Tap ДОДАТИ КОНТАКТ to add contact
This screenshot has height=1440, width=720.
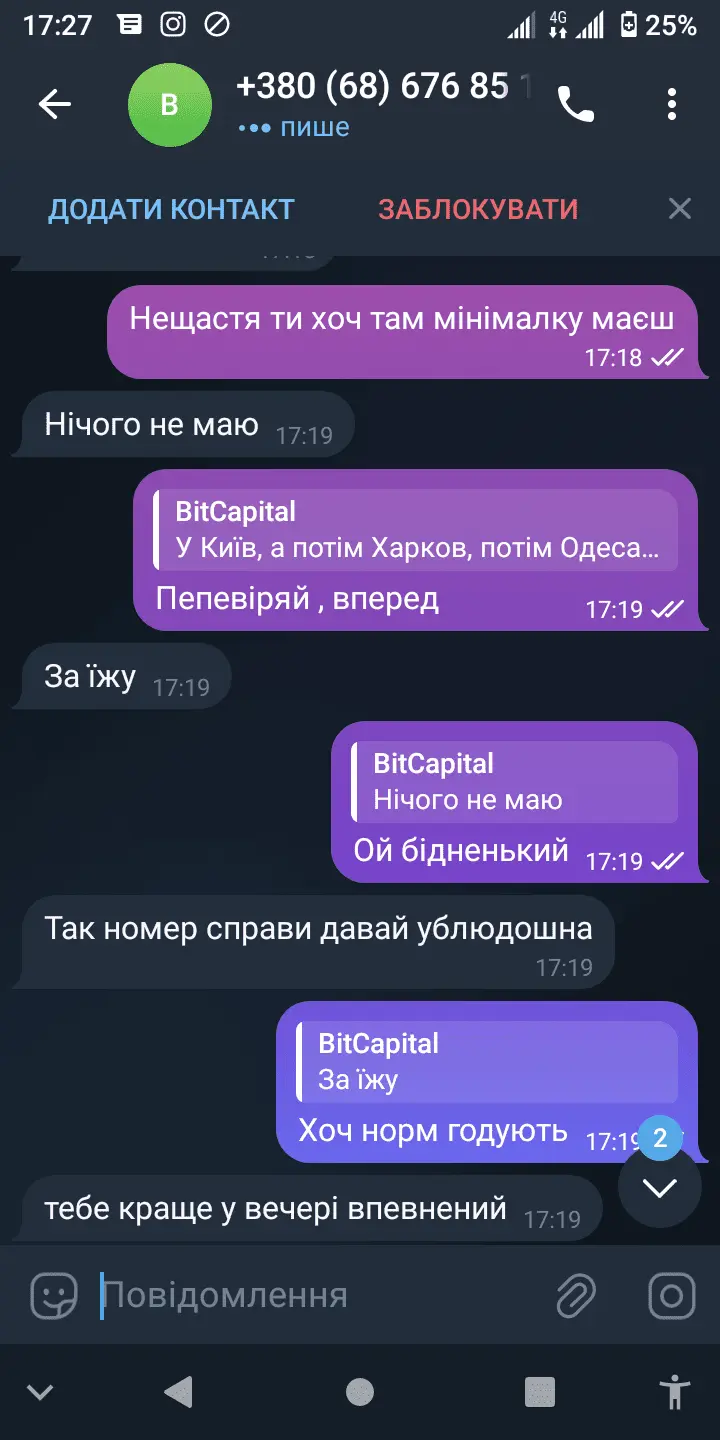[171, 209]
